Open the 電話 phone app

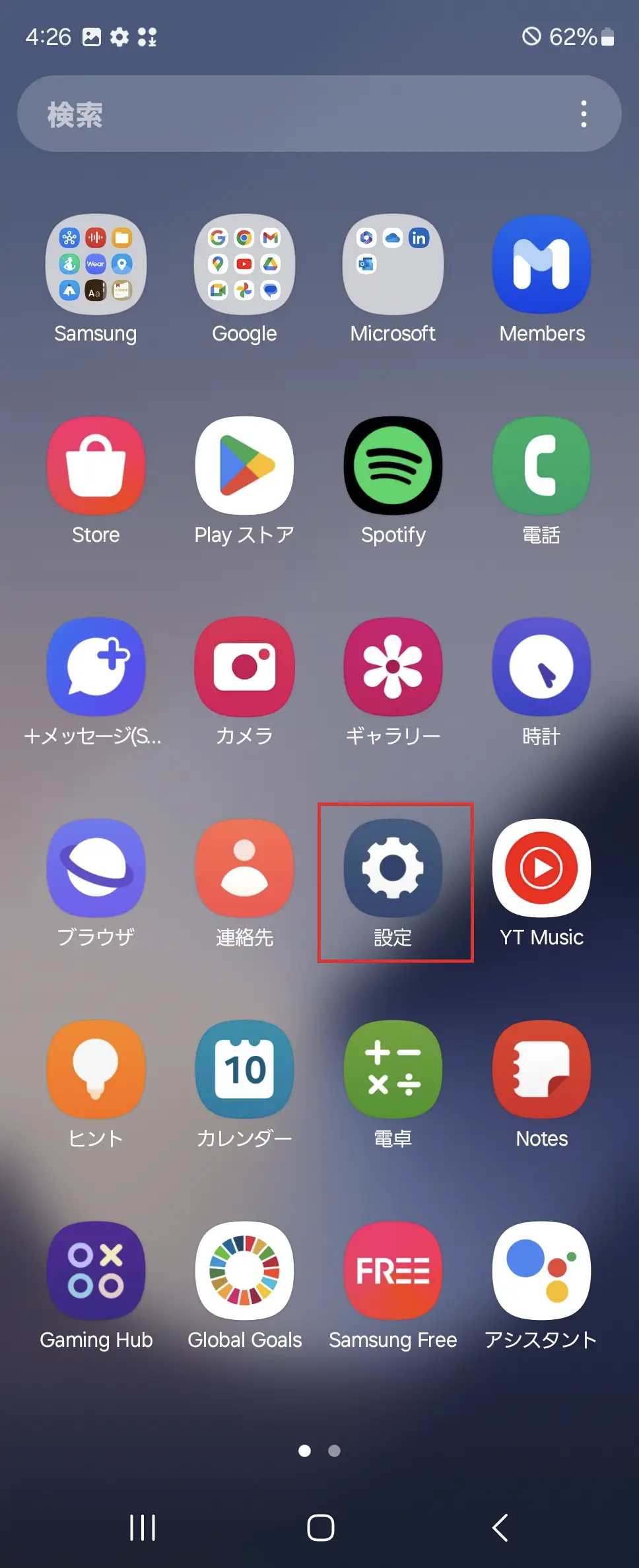pos(541,466)
